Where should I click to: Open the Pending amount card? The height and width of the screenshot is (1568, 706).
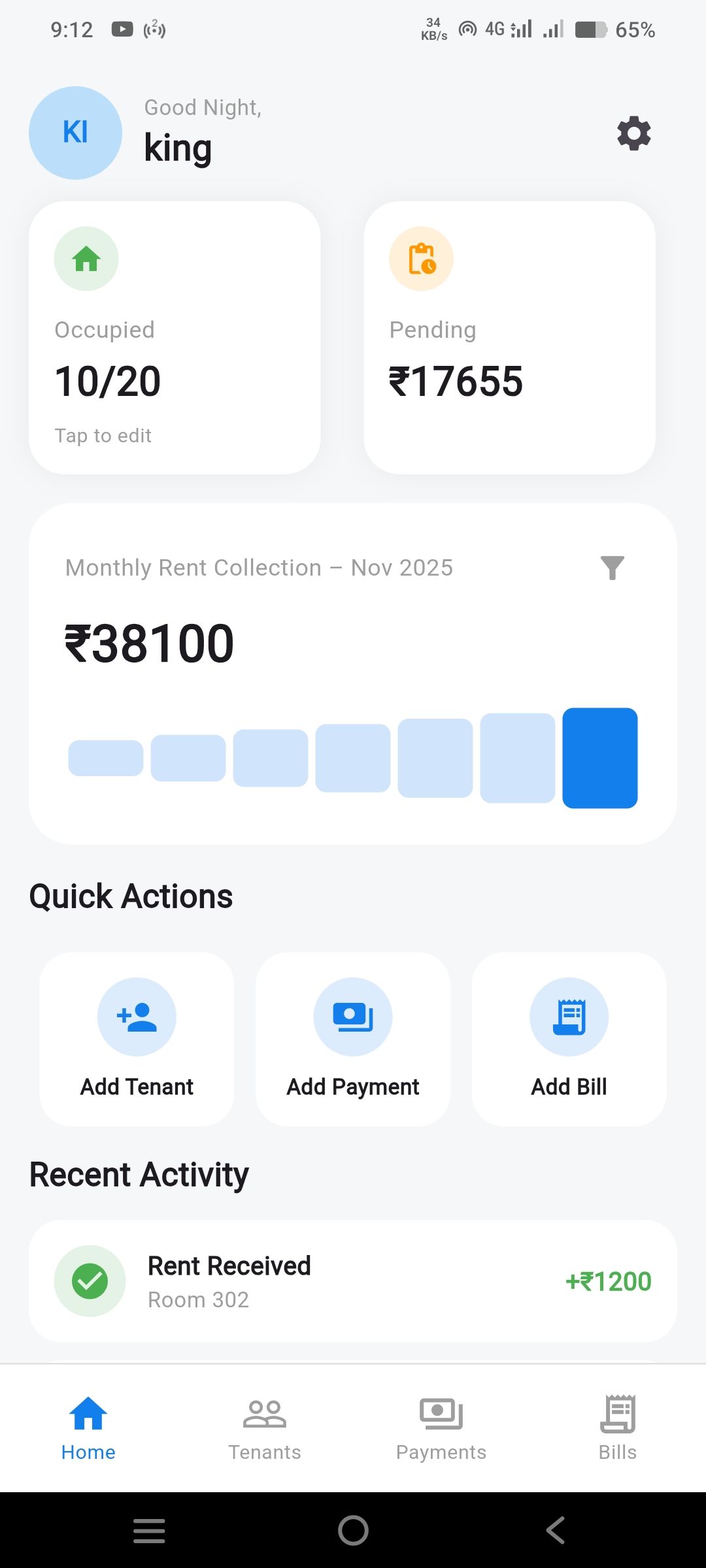point(509,338)
